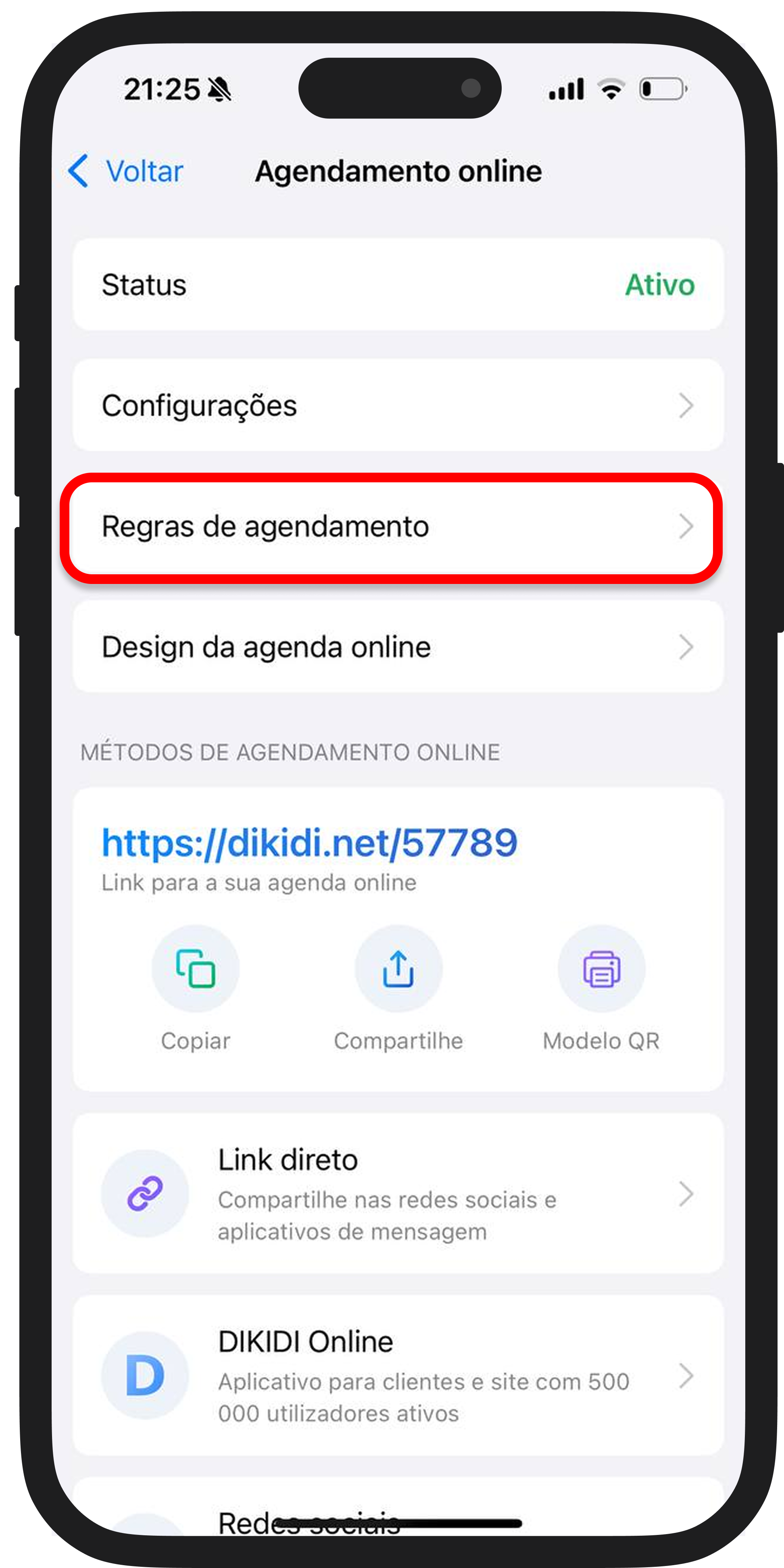Open the Status row showing Ativo
Image resolution: width=784 pixels, height=1568 pixels.
pyautogui.click(x=398, y=285)
